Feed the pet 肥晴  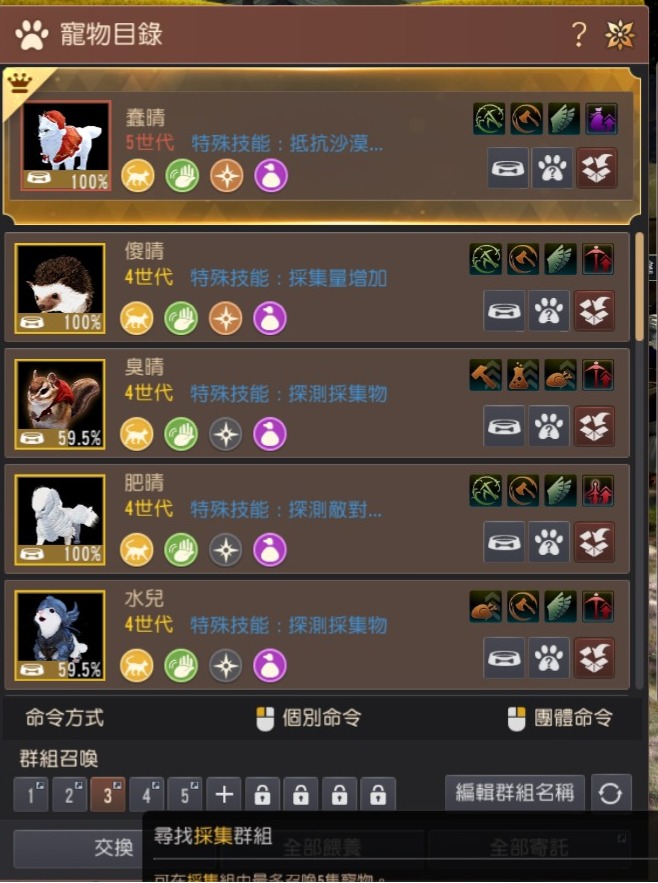[504, 542]
